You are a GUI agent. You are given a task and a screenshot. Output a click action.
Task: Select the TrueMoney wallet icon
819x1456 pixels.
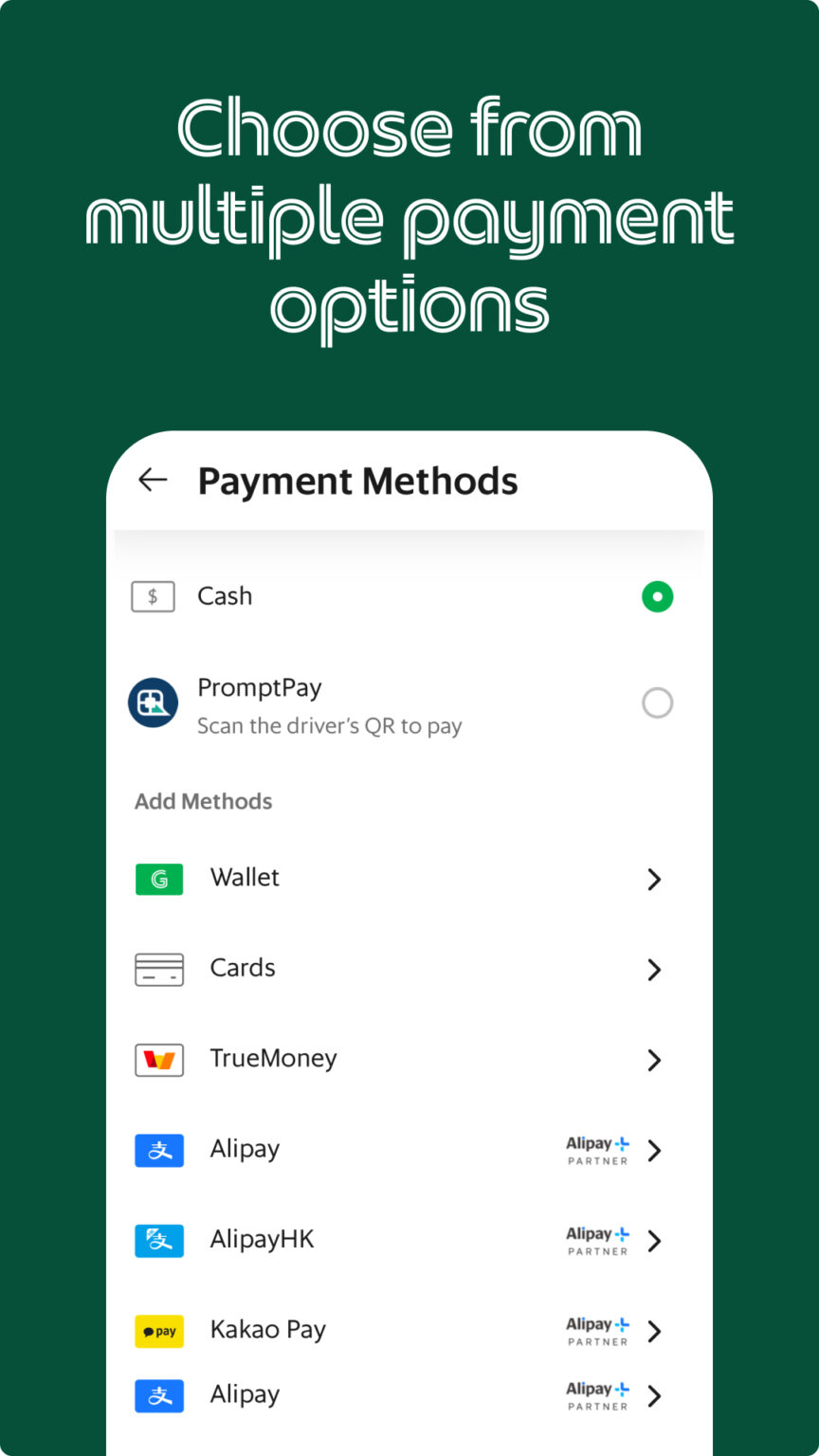tap(158, 1060)
